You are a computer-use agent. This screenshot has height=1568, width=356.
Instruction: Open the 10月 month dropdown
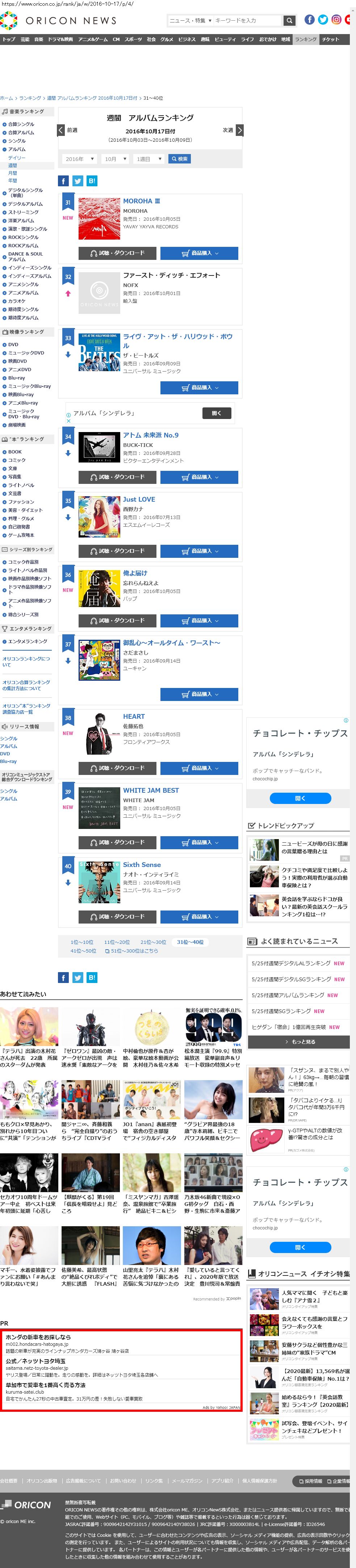(x=115, y=159)
